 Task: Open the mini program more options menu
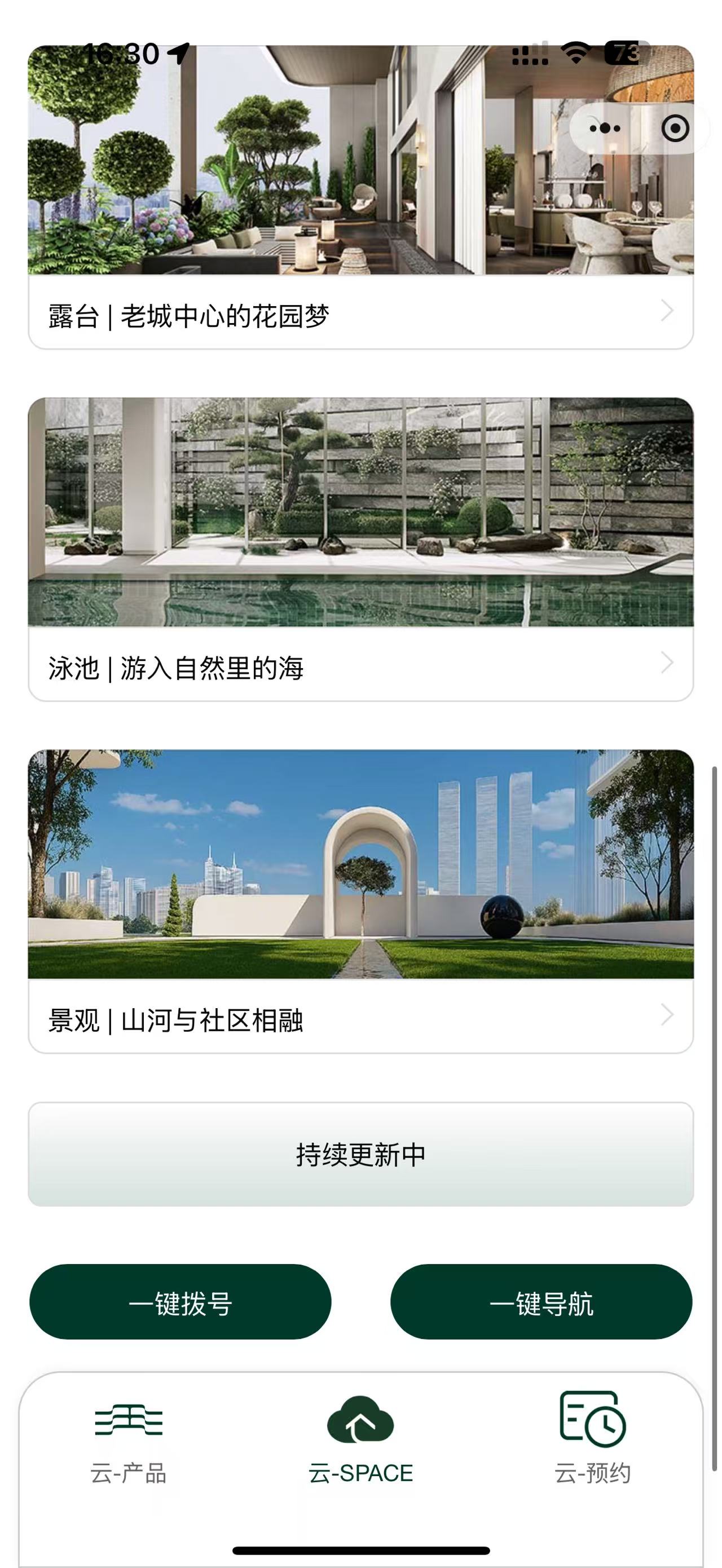click(605, 129)
